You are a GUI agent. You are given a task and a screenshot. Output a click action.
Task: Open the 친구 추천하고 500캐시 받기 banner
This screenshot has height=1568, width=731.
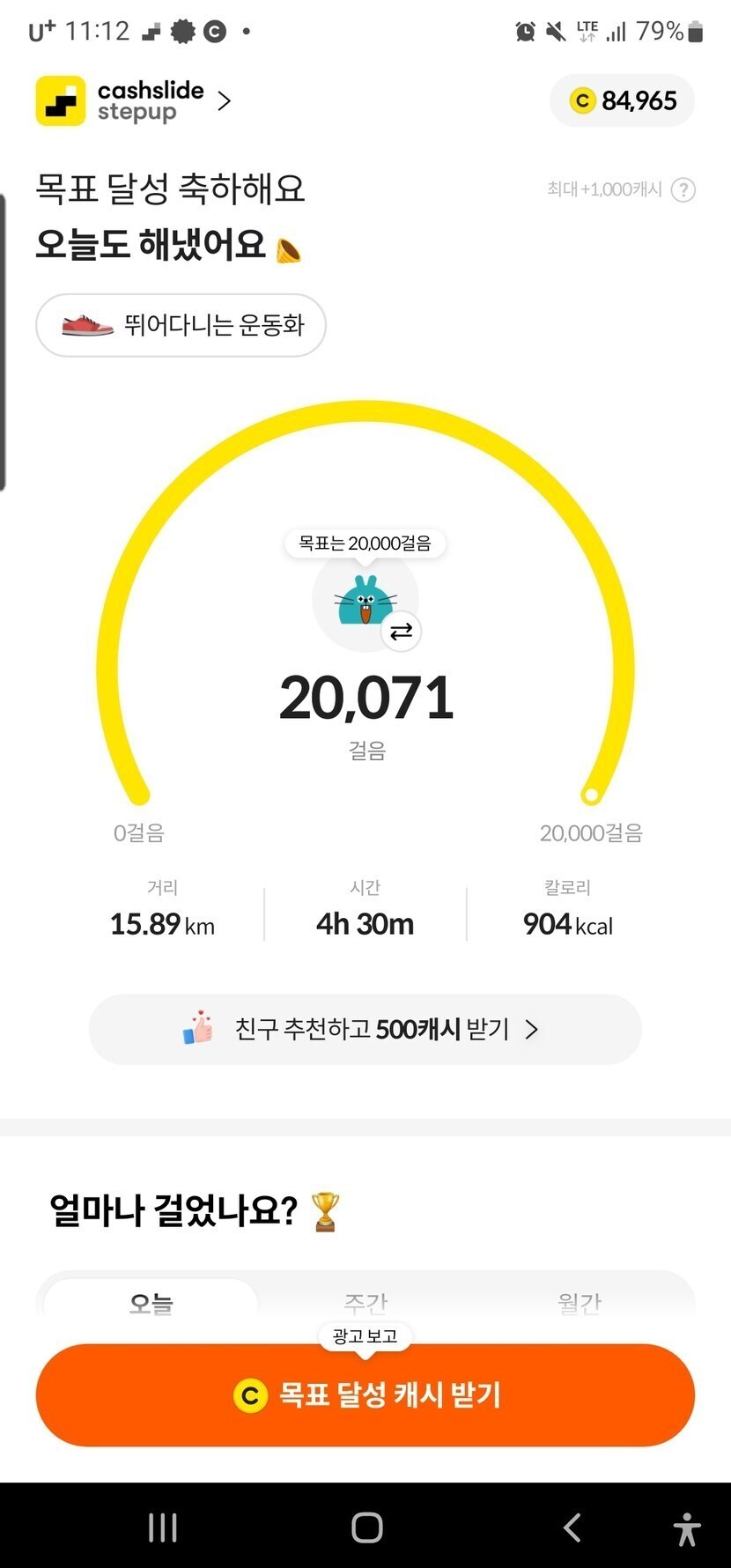(x=365, y=1029)
